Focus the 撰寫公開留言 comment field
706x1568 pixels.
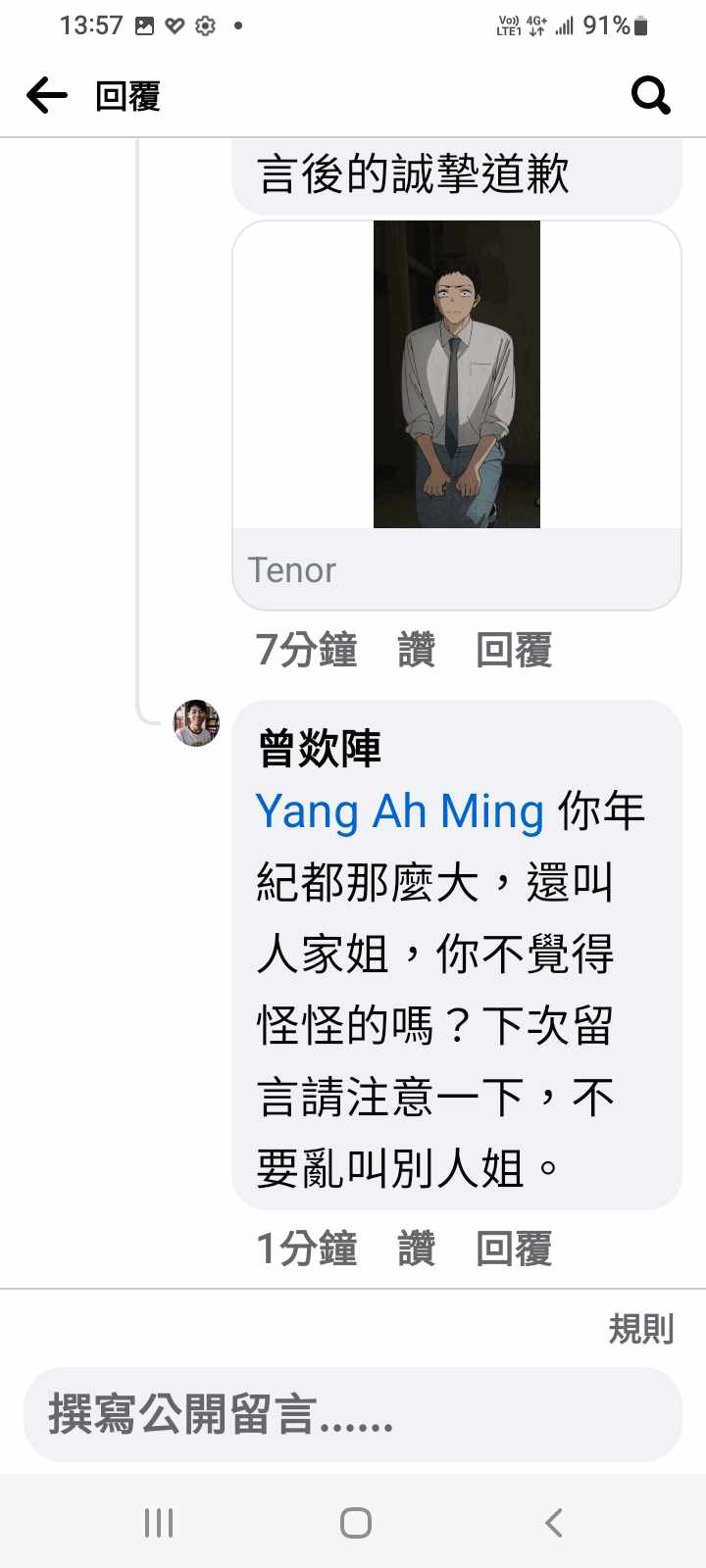click(x=353, y=1415)
